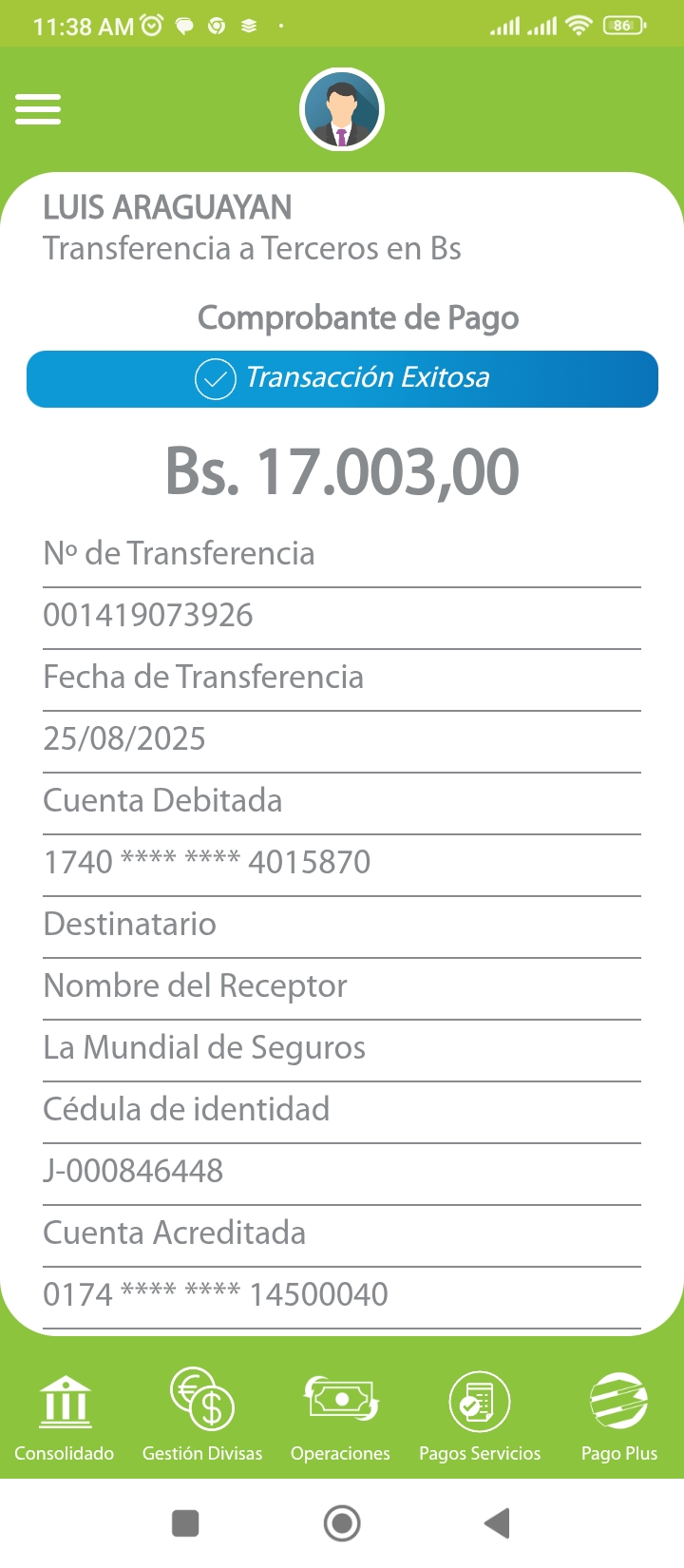684x1568 pixels.
Task: Select the Pago Plus tab
Action: tap(619, 1416)
